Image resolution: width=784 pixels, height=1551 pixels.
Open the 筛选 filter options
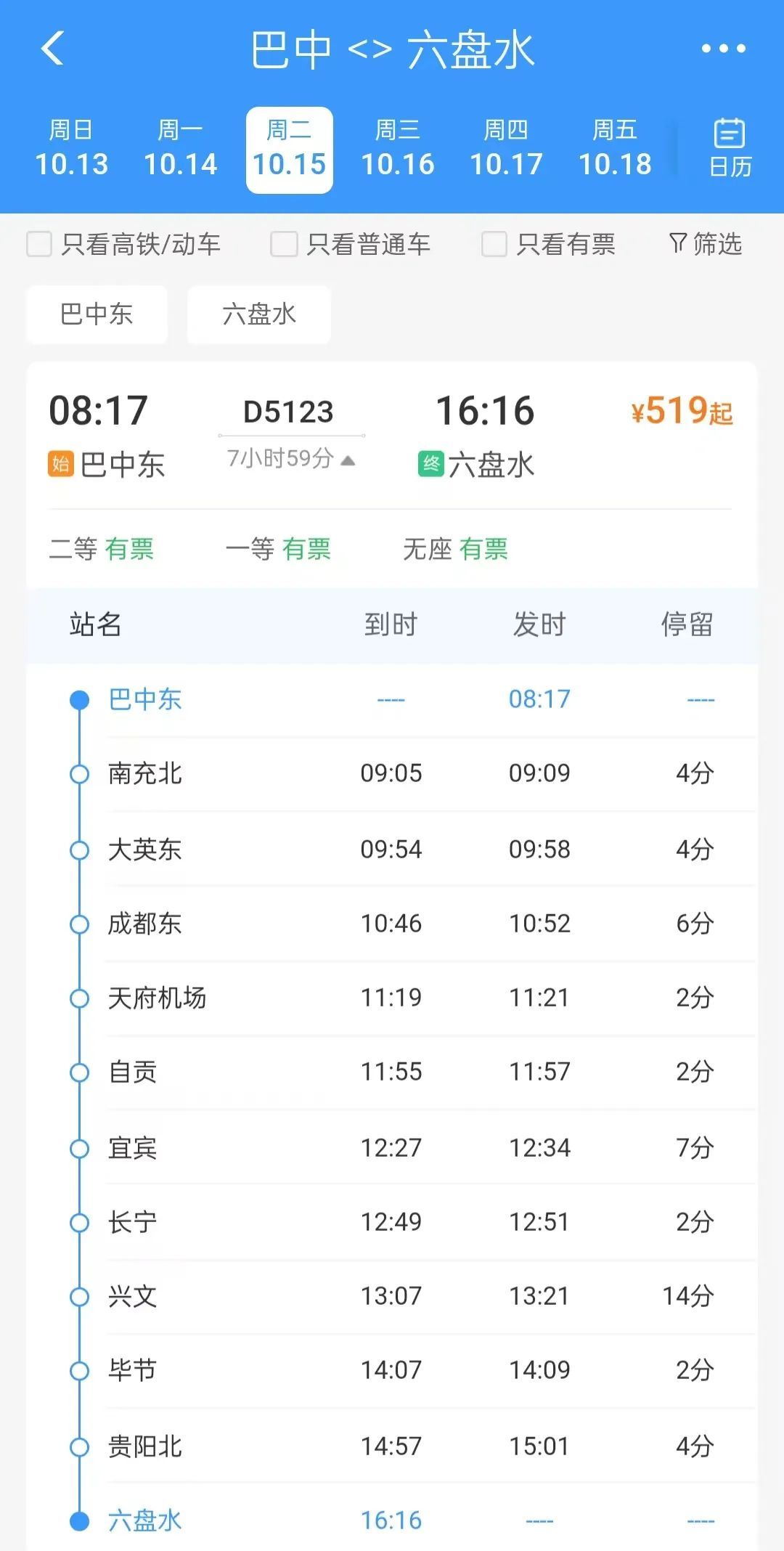point(706,244)
